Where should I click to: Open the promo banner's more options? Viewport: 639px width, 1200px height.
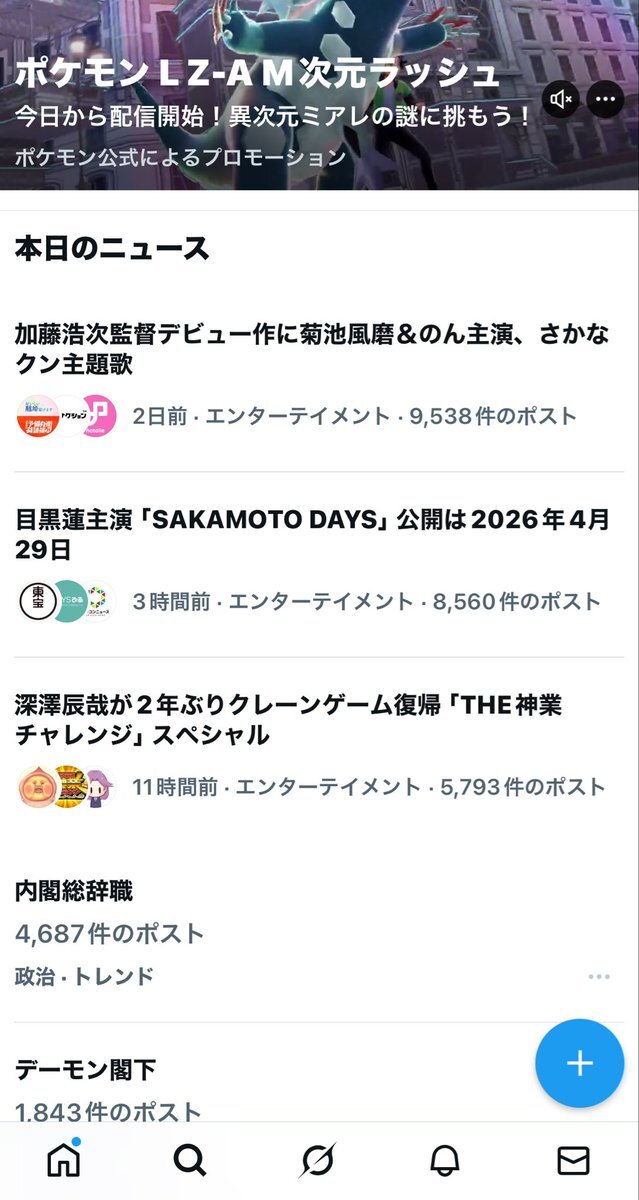pyautogui.click(x=605, y=98)
